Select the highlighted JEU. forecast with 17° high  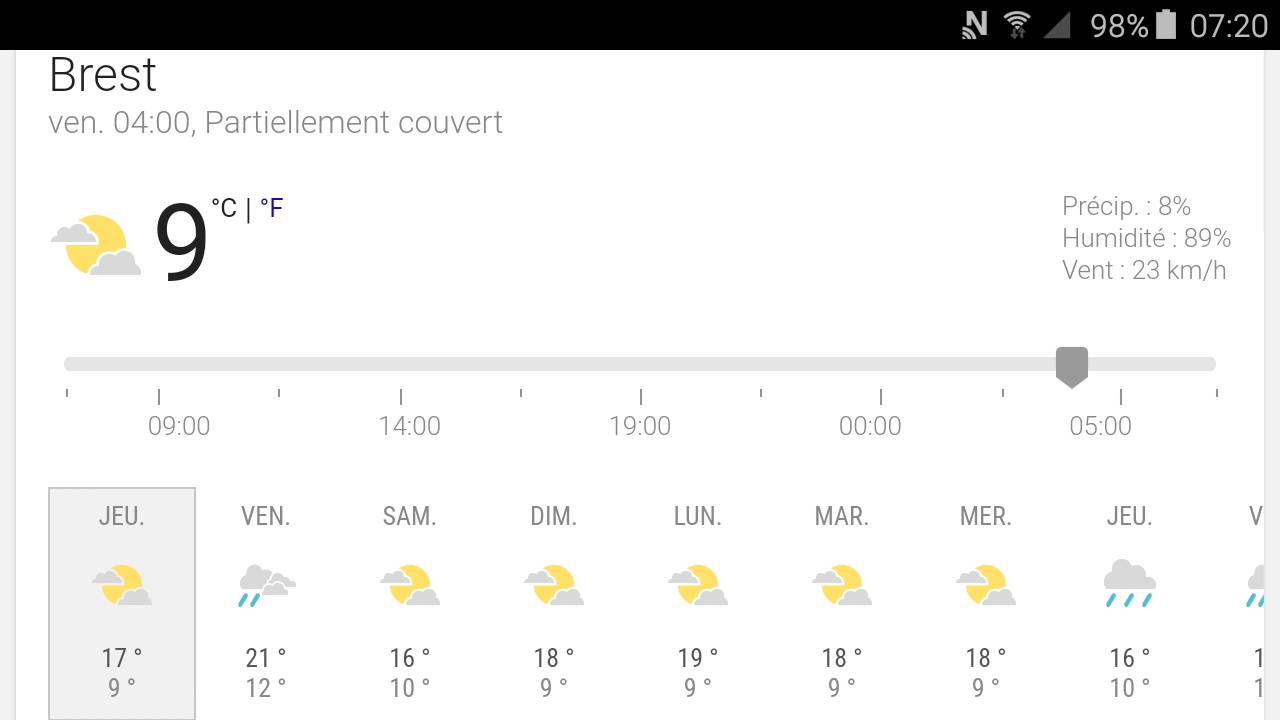click(122, 600)
